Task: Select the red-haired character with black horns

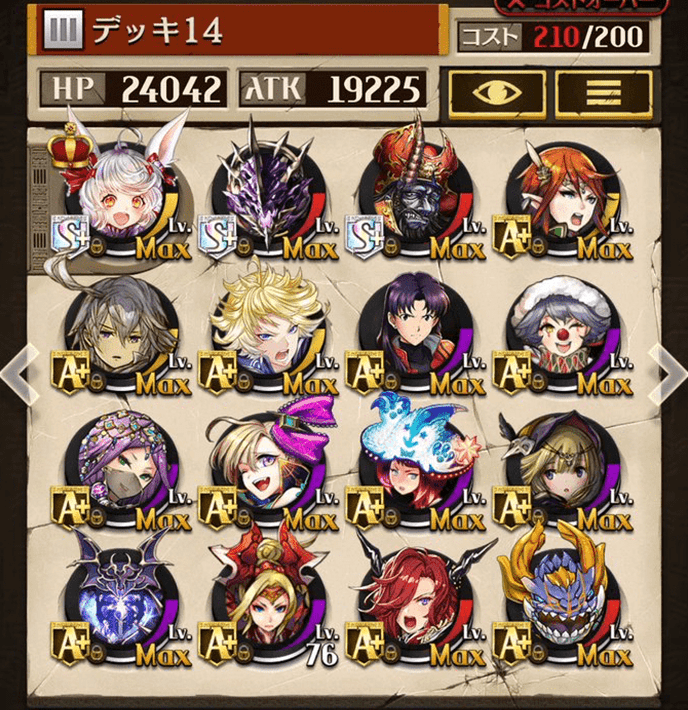Action: [410, 600]
